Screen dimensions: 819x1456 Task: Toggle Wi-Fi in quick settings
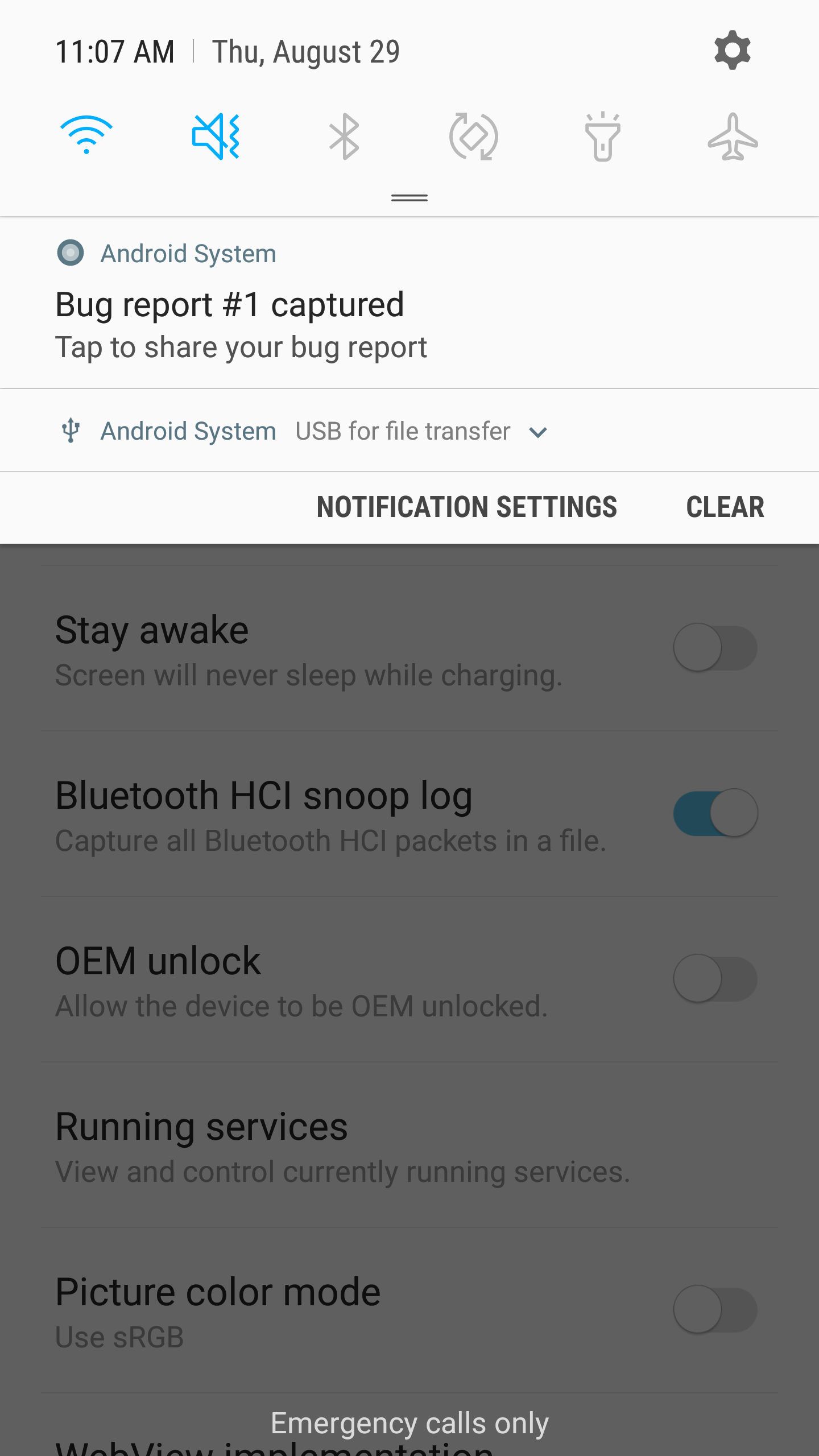point(86,136)
